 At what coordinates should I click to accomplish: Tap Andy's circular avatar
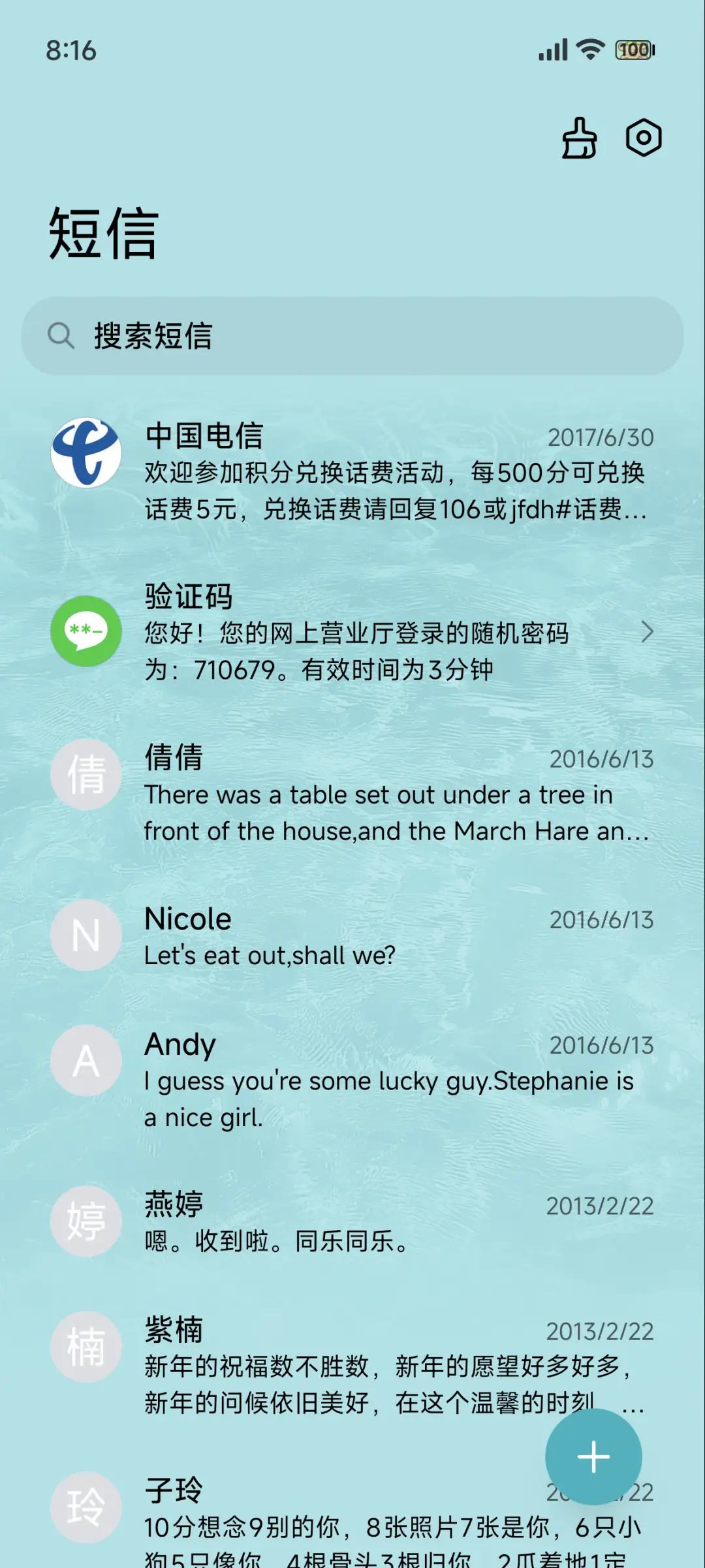click(85, 1060)
